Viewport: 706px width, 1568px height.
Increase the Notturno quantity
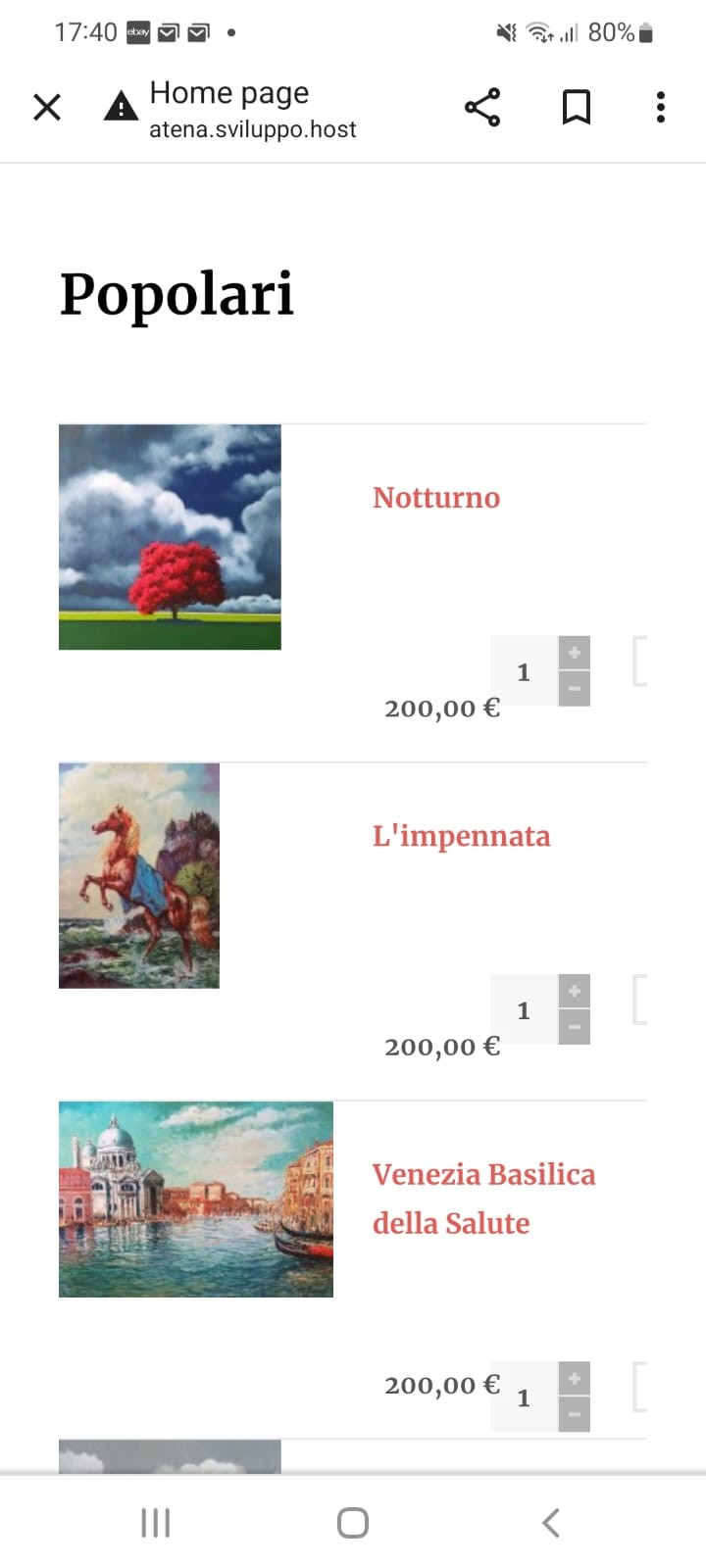575,653
